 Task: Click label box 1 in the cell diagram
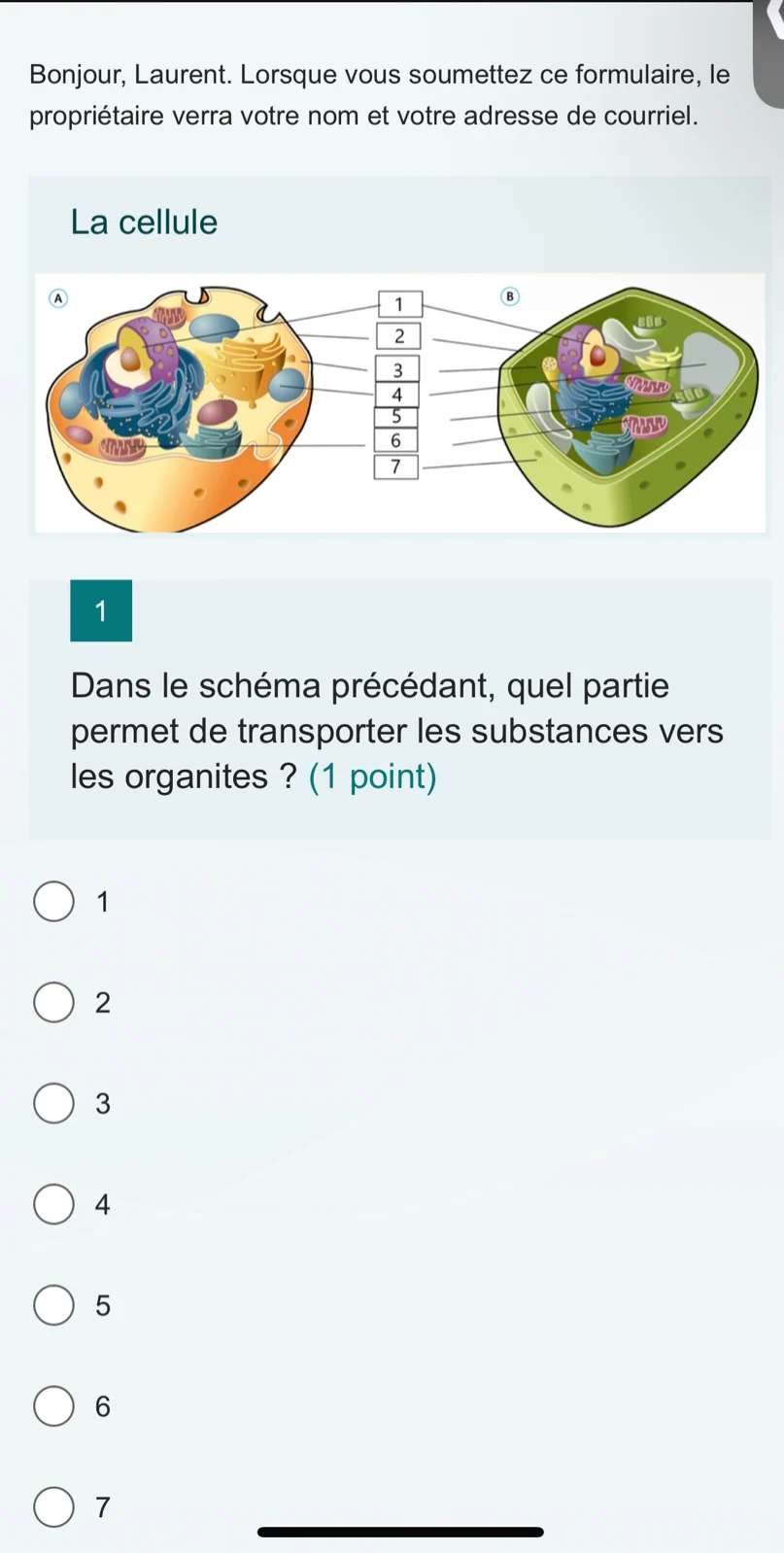coord(398,303)
